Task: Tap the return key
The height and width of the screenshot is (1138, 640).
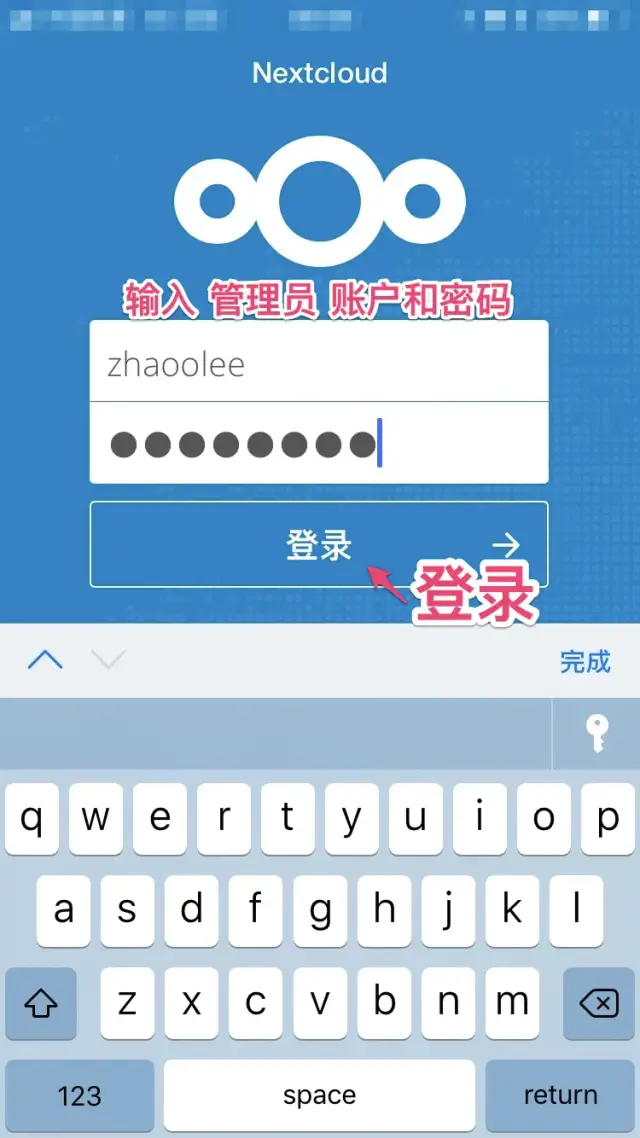Action: coord(560,1095)
